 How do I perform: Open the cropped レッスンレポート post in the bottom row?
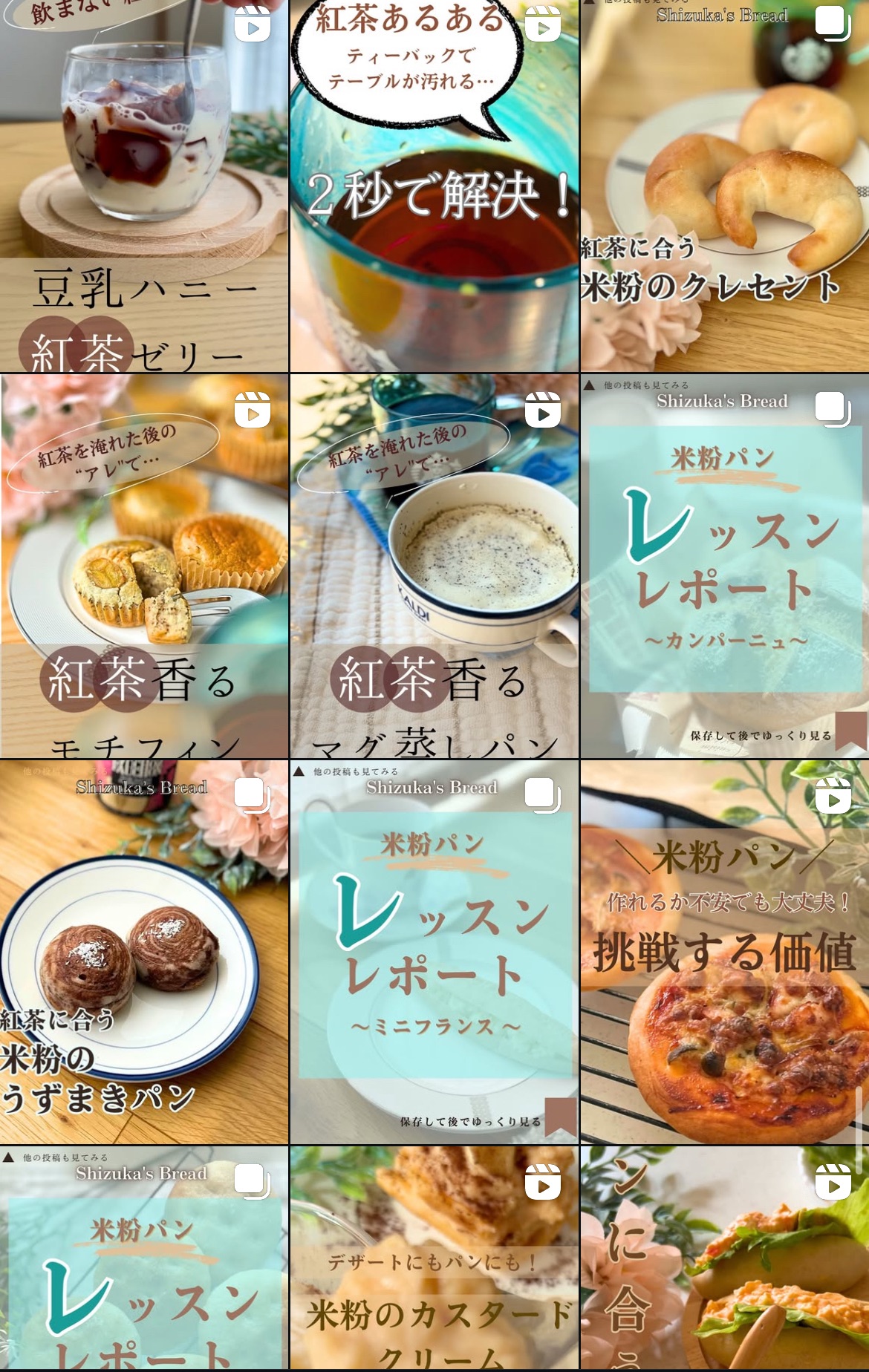[x=144, y=1258]
